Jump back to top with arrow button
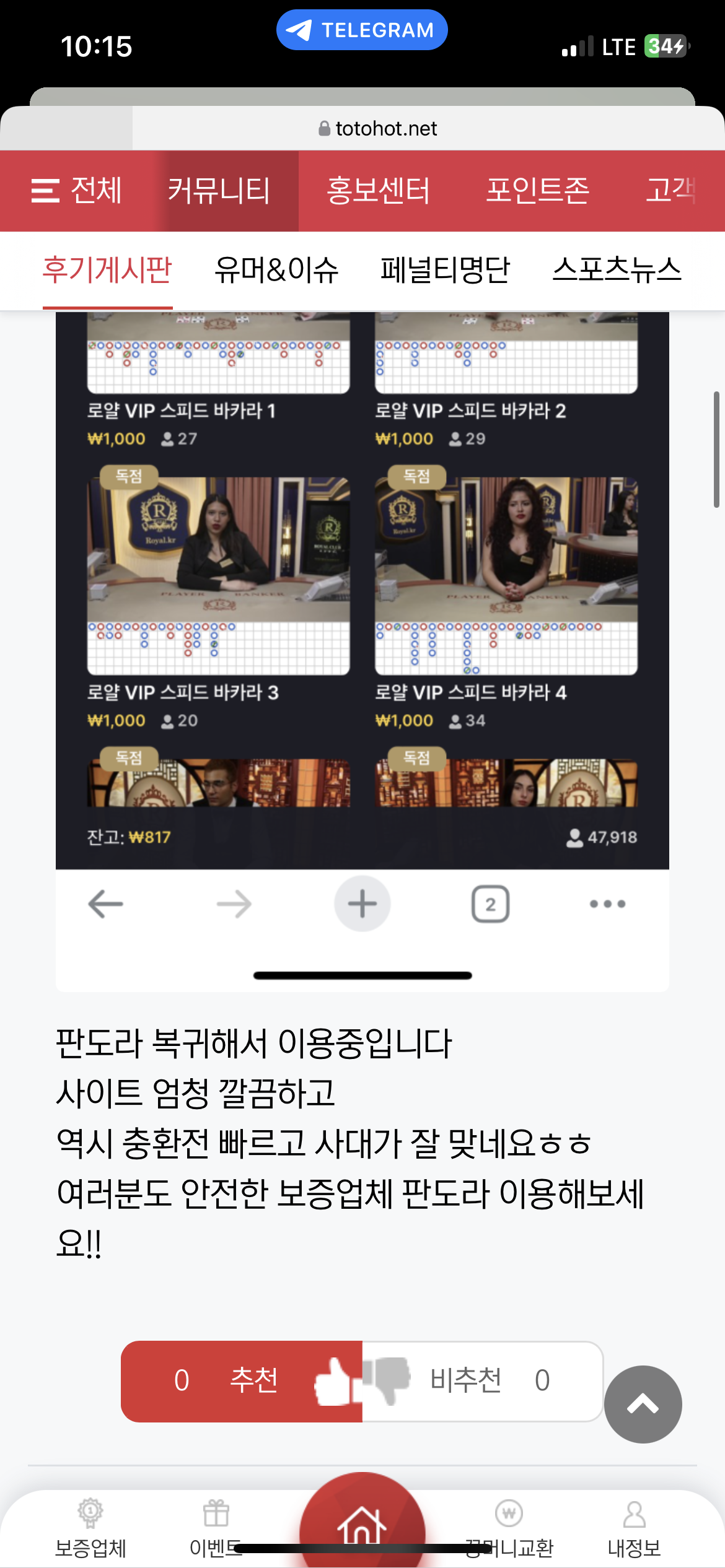 click(x=643, y=1404)
